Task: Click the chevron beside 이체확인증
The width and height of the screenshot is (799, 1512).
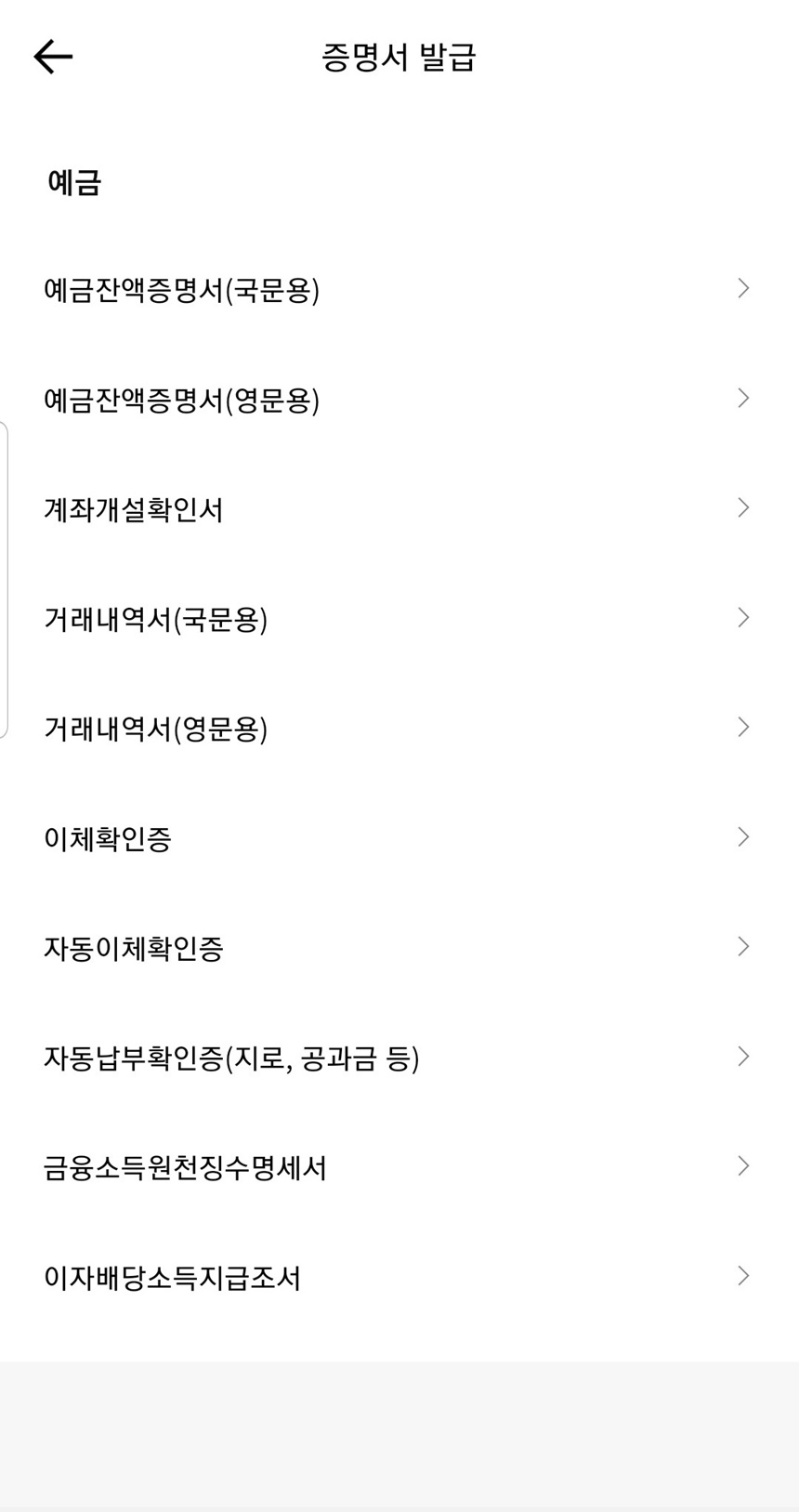Action: 742,837
